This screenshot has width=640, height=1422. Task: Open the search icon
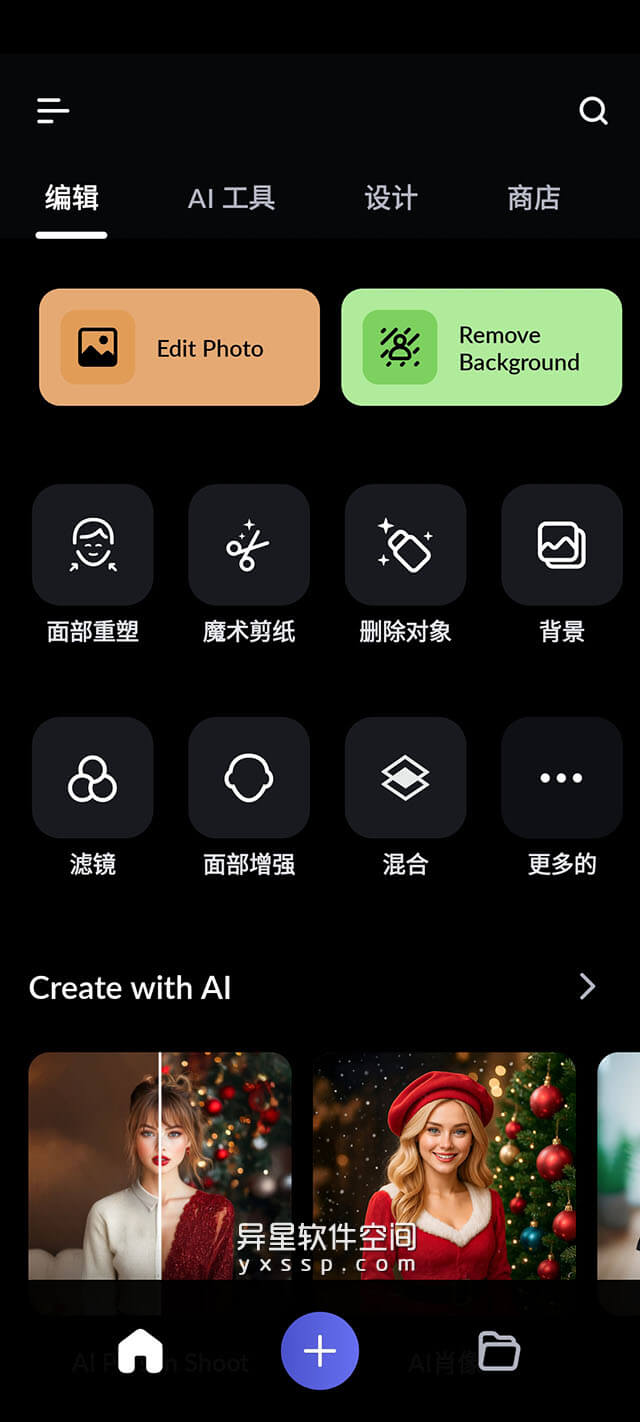(x=593, y=110)
